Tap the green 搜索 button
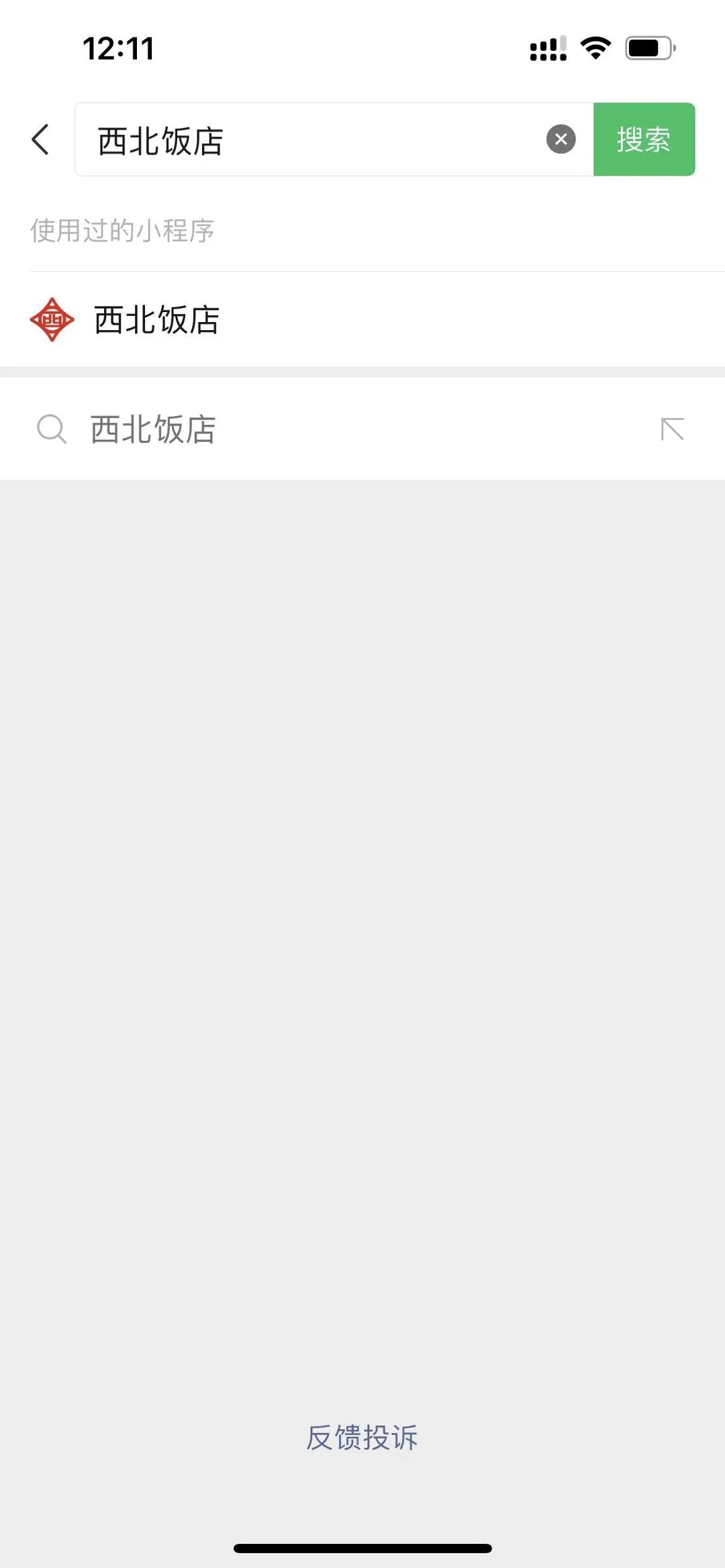This screenshot has height=1568, width=725. 644,140
